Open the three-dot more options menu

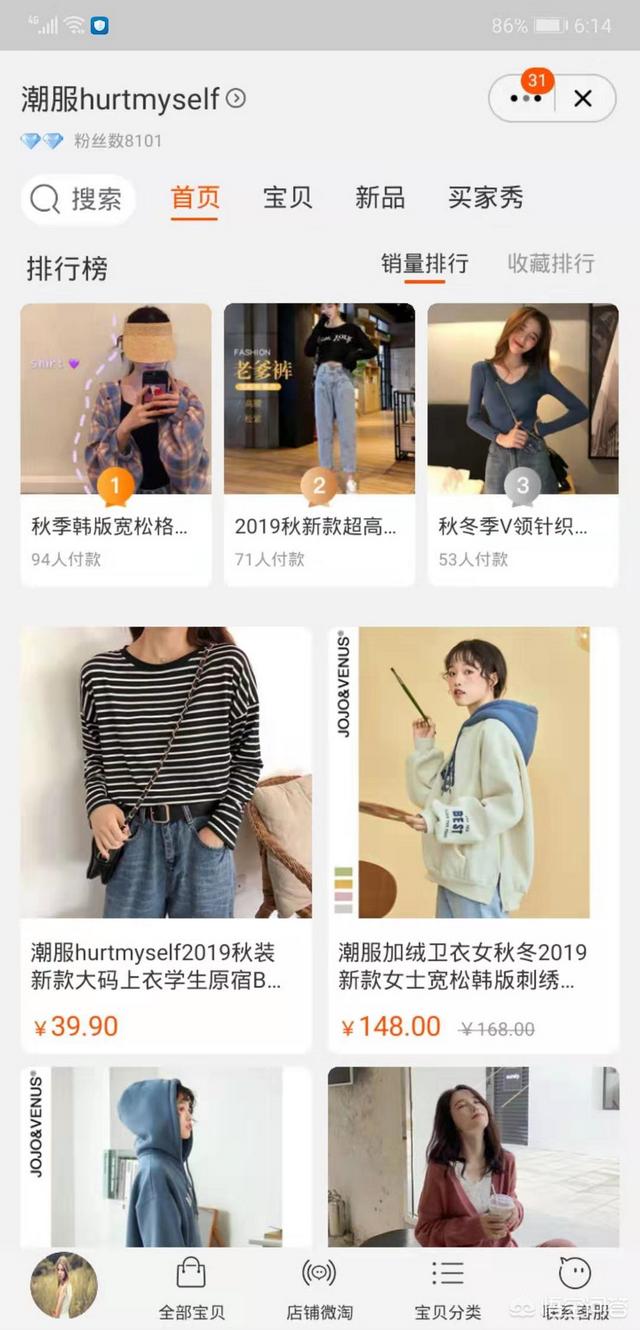pos(525,98)
